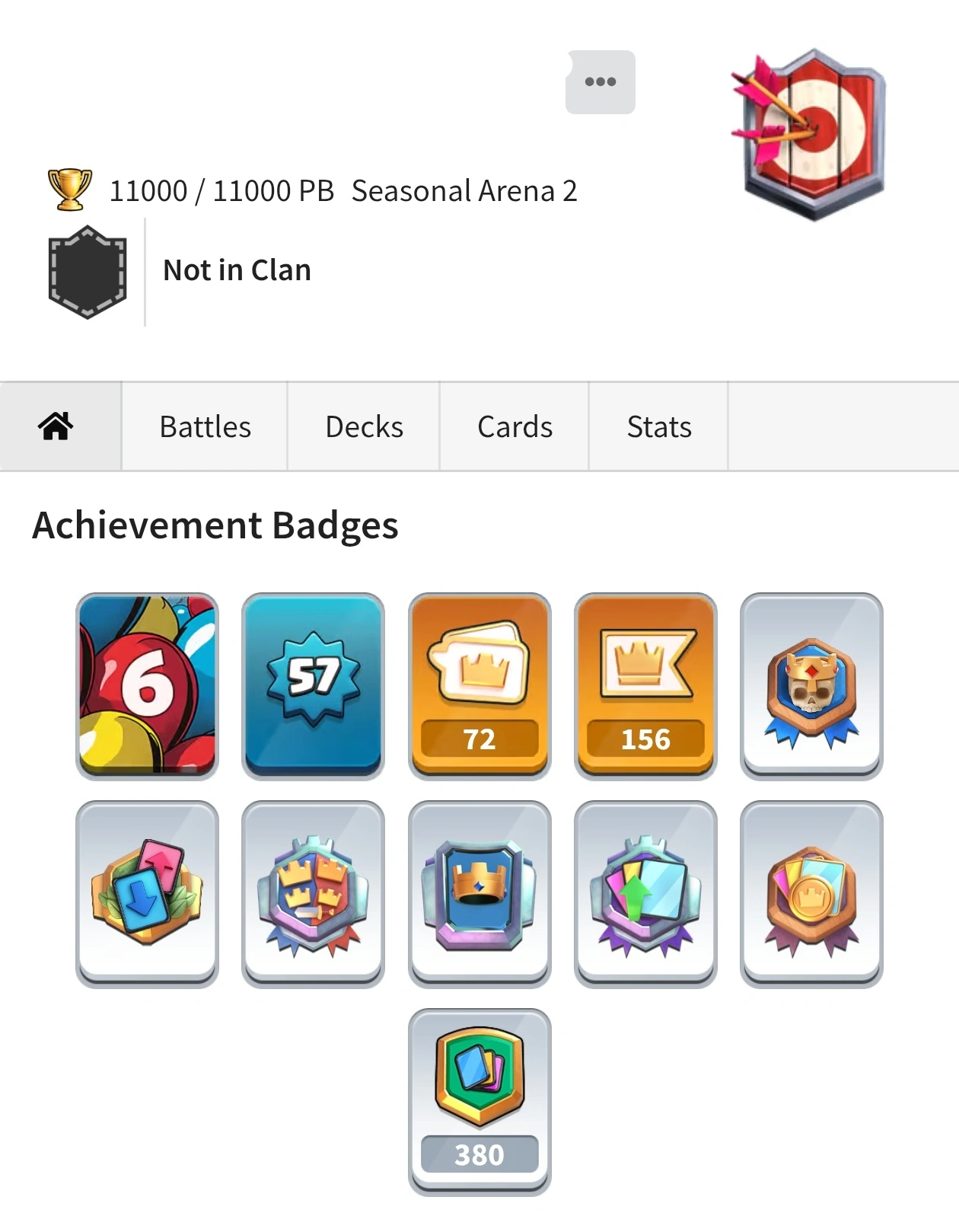Image resolution: width=959 pixels, height=1232 pixels.
Task: Go to the home tab
Action: click(x=57, y=426)
